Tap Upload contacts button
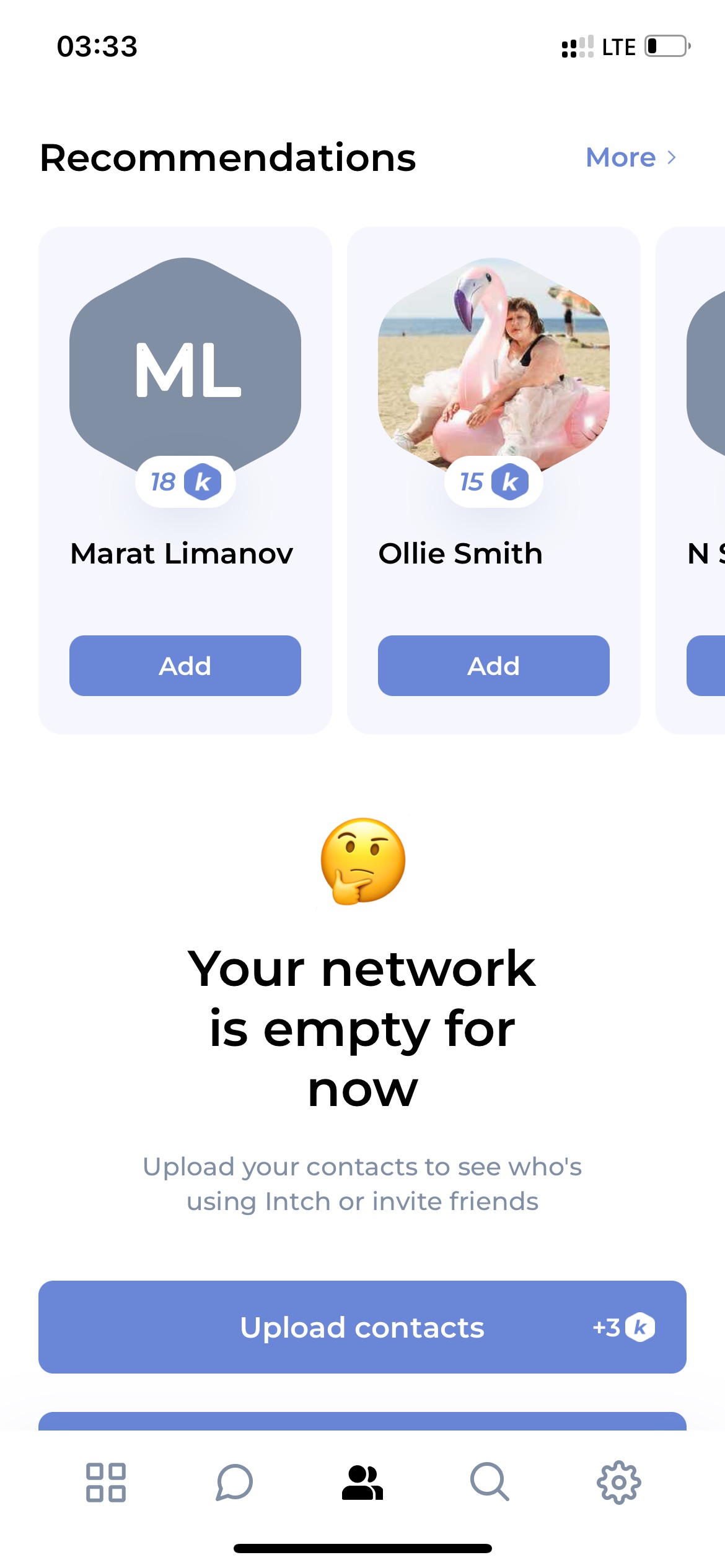The width and height of the screenshot is (725, 1568). (362, 1327)
